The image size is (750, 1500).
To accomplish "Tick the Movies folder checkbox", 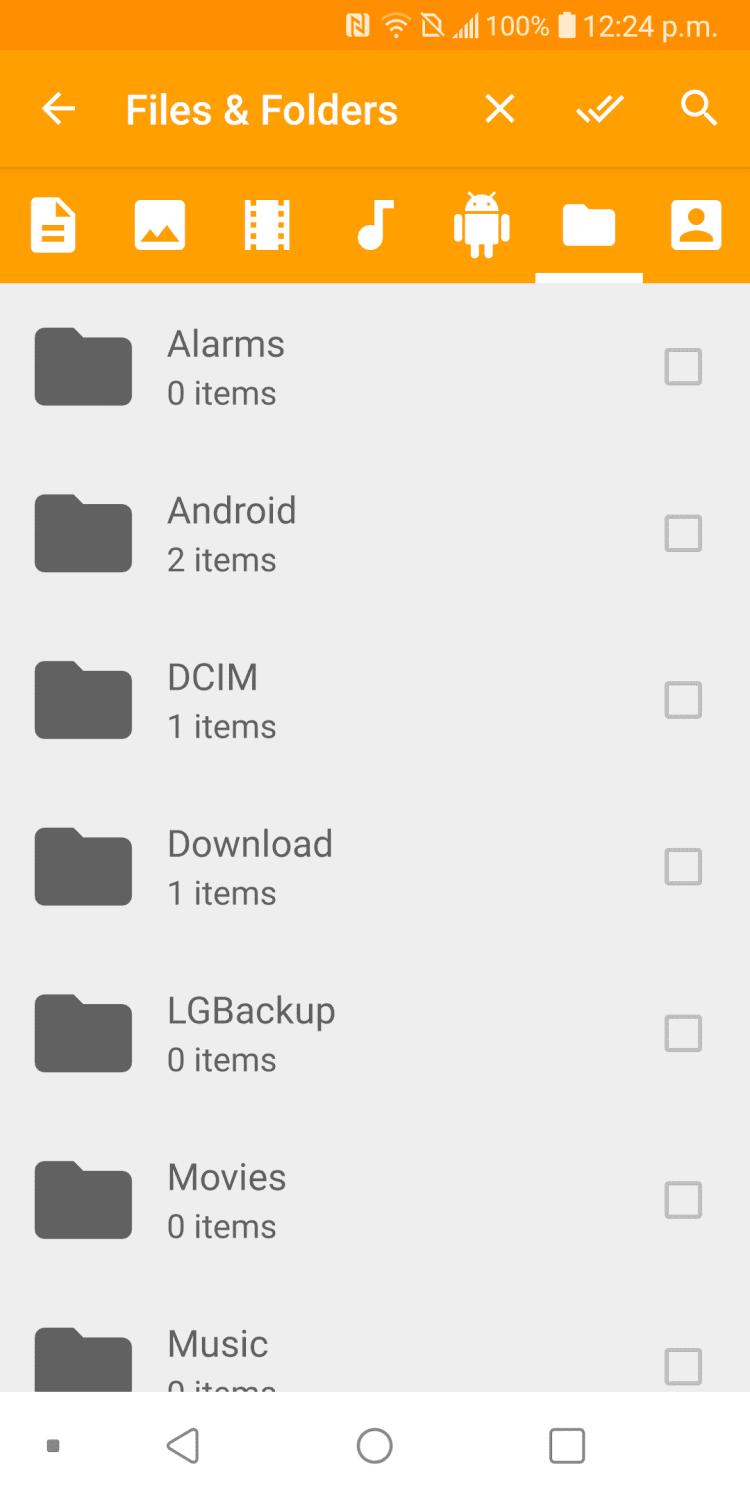I will point(683,1200).
